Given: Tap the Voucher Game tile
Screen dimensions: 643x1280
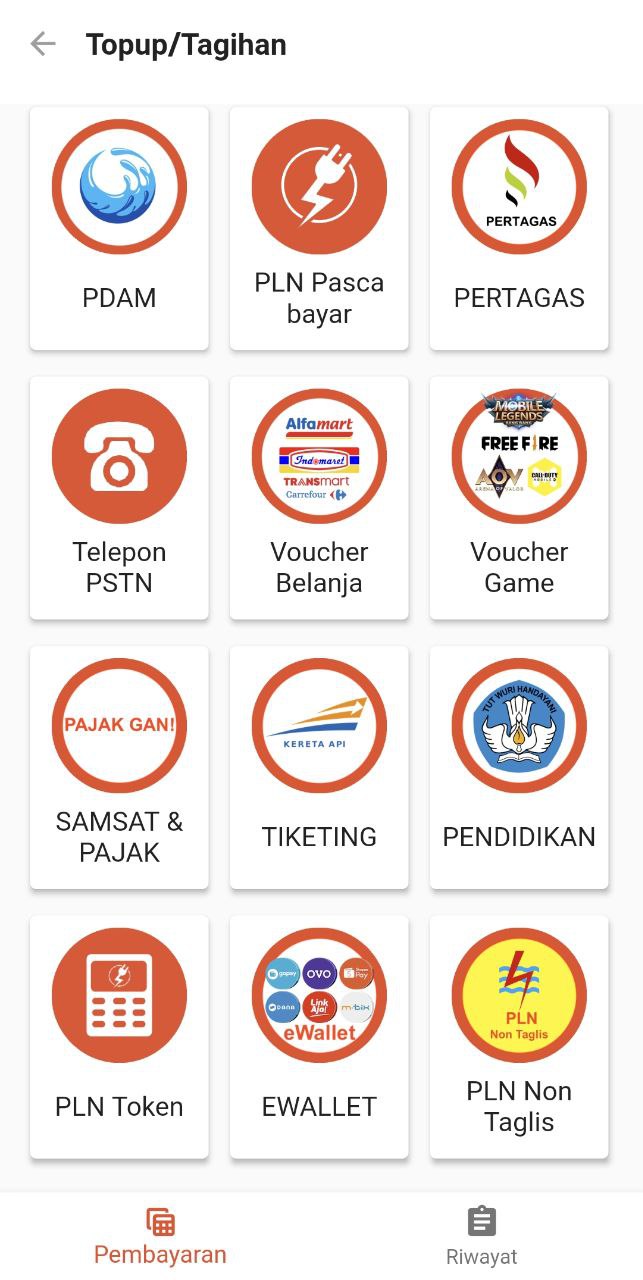Looking at the screenshot, I should click(519, 498).
